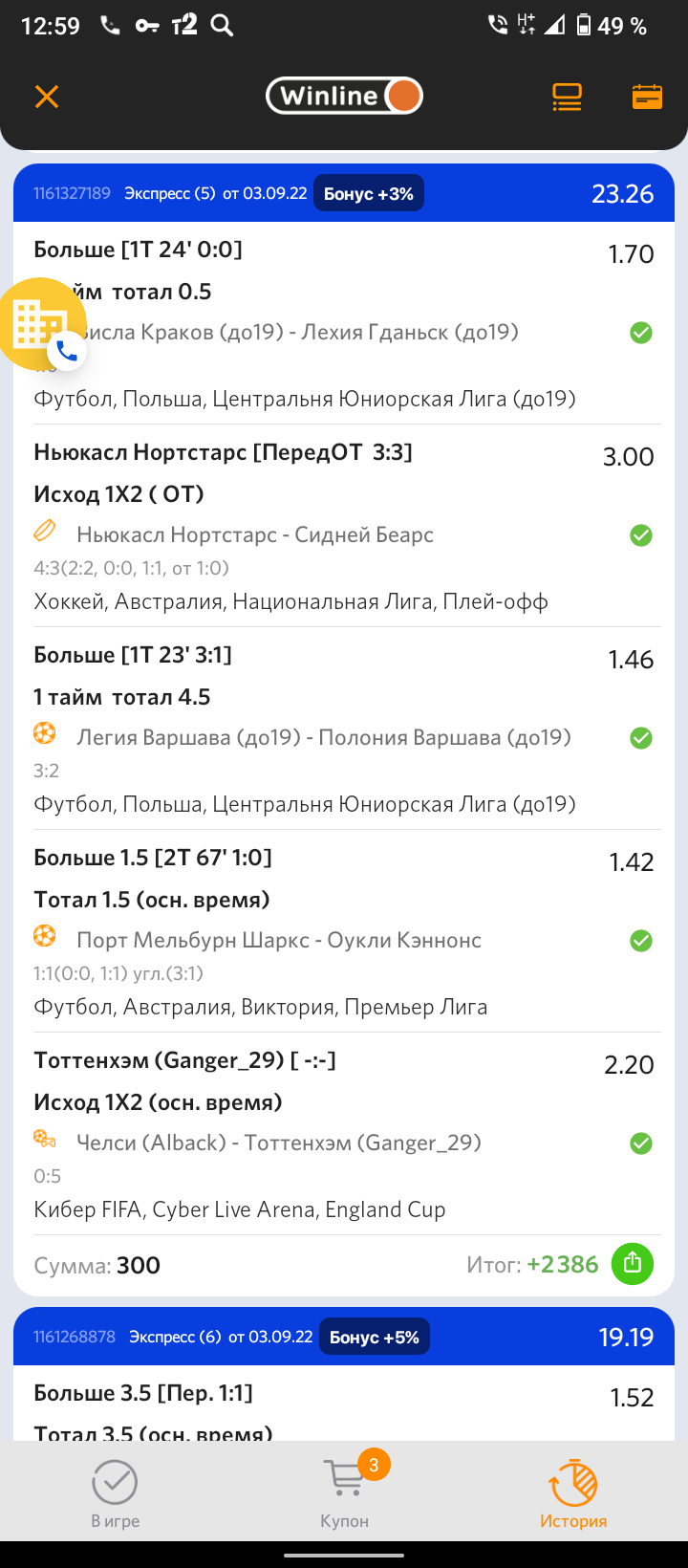Screen dimensions: 688x1568
Task: Open the Купон tab
Action: (345, 1494)
